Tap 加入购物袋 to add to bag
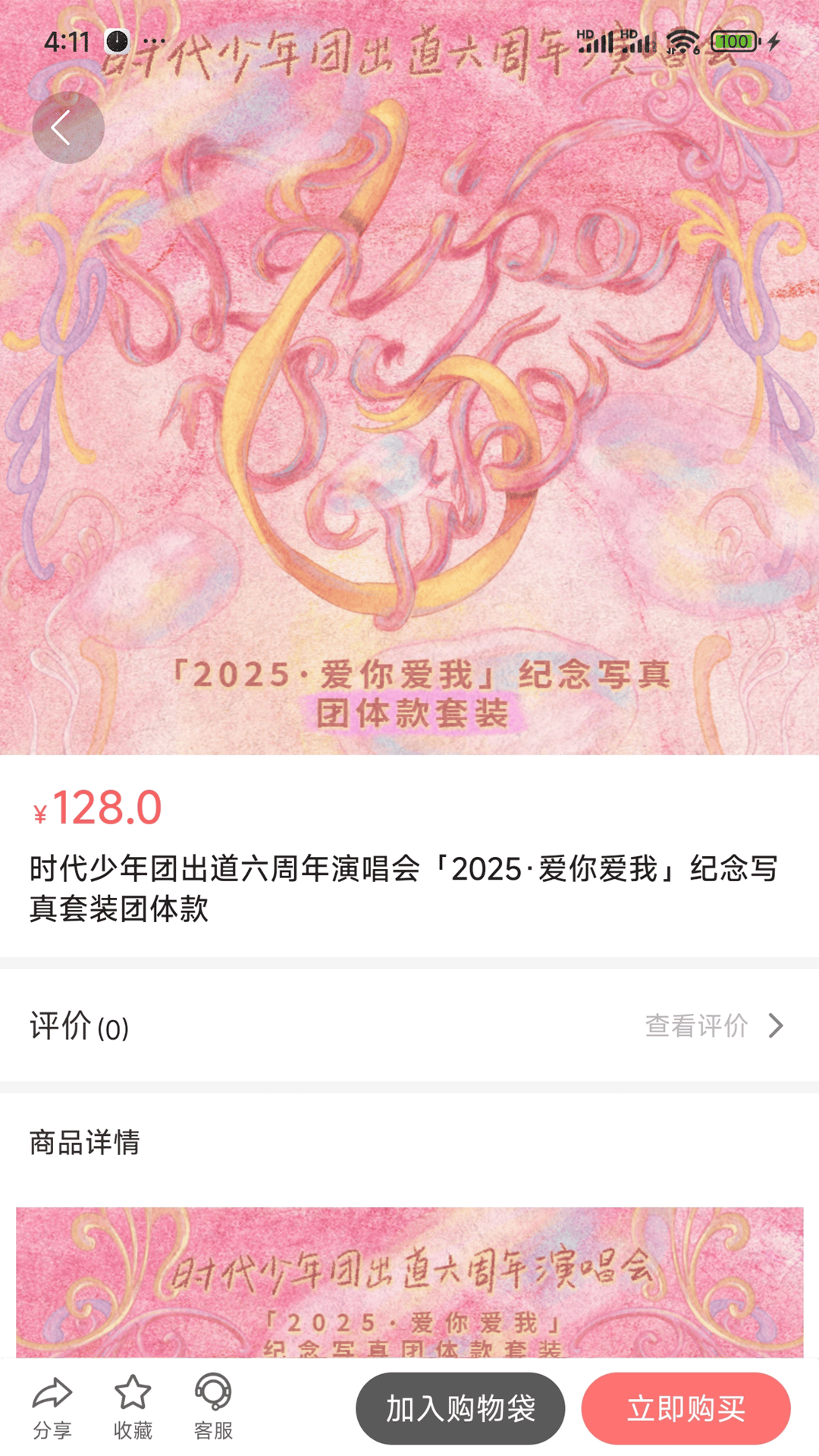The width and height of the screenshot is (819, 1456). click(x=460, y=1408)
